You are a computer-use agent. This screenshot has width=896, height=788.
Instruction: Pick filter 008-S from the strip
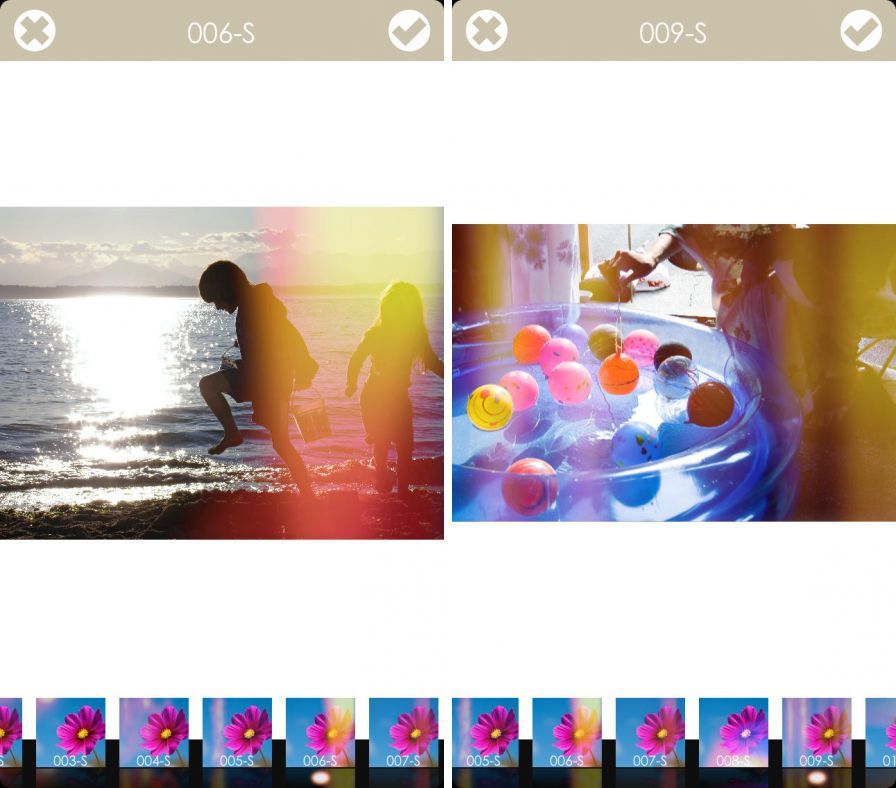(733, 733)
